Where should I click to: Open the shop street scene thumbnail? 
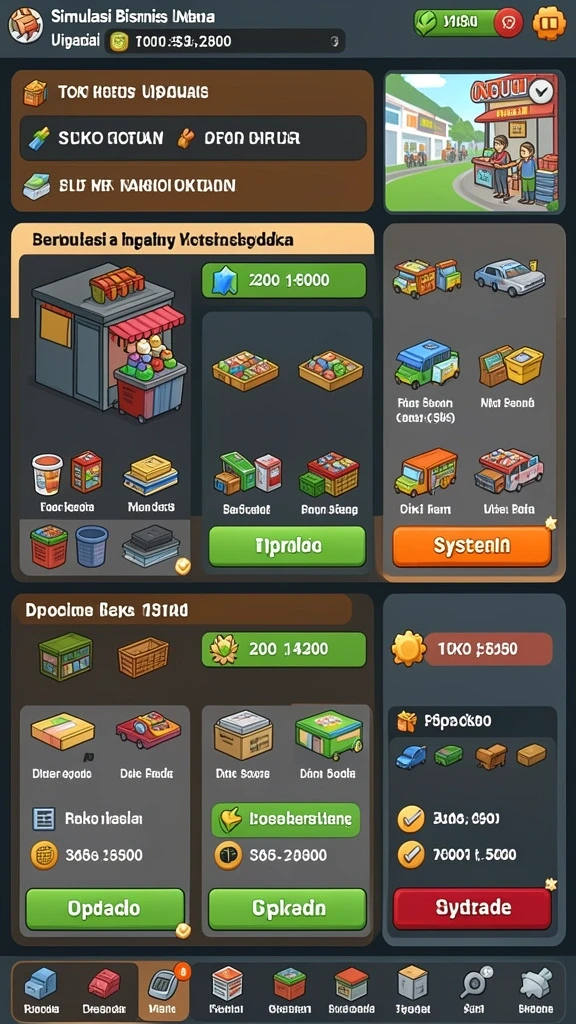pyautogui.click(x=473, y=142)
